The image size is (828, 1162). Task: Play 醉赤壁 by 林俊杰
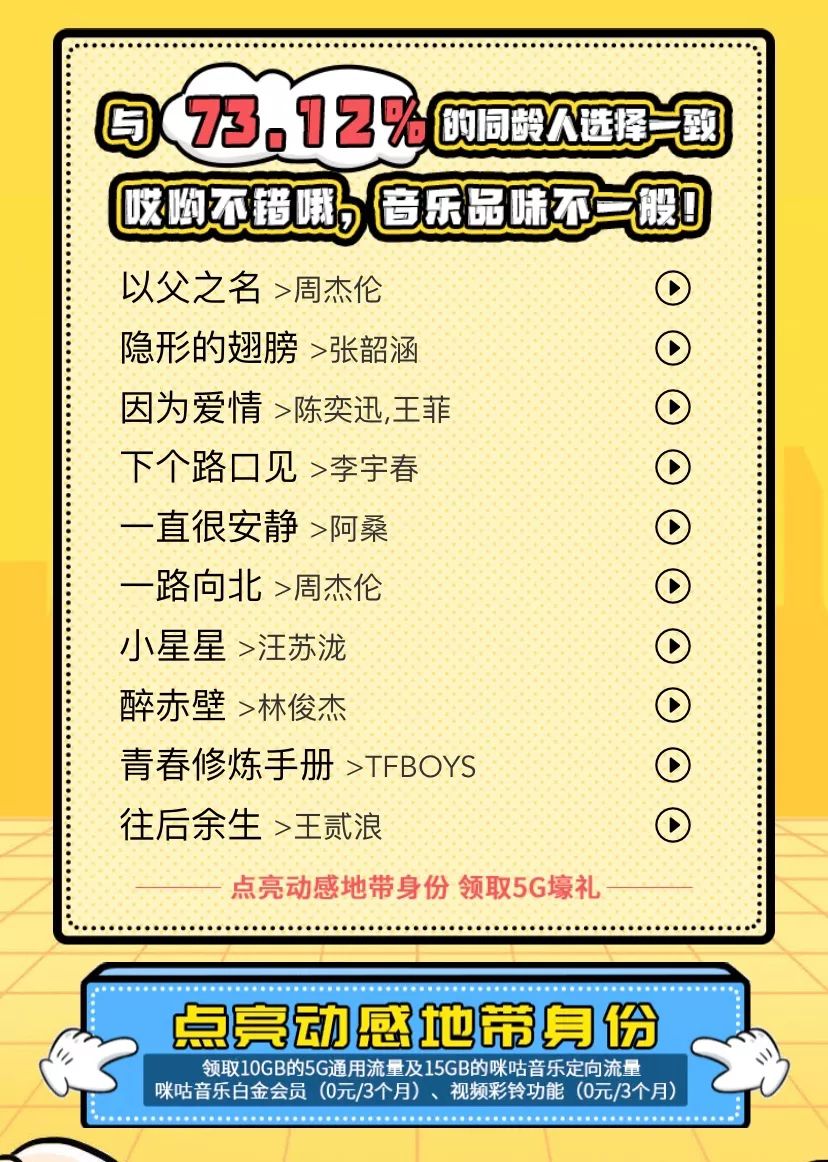coord(673,706)
